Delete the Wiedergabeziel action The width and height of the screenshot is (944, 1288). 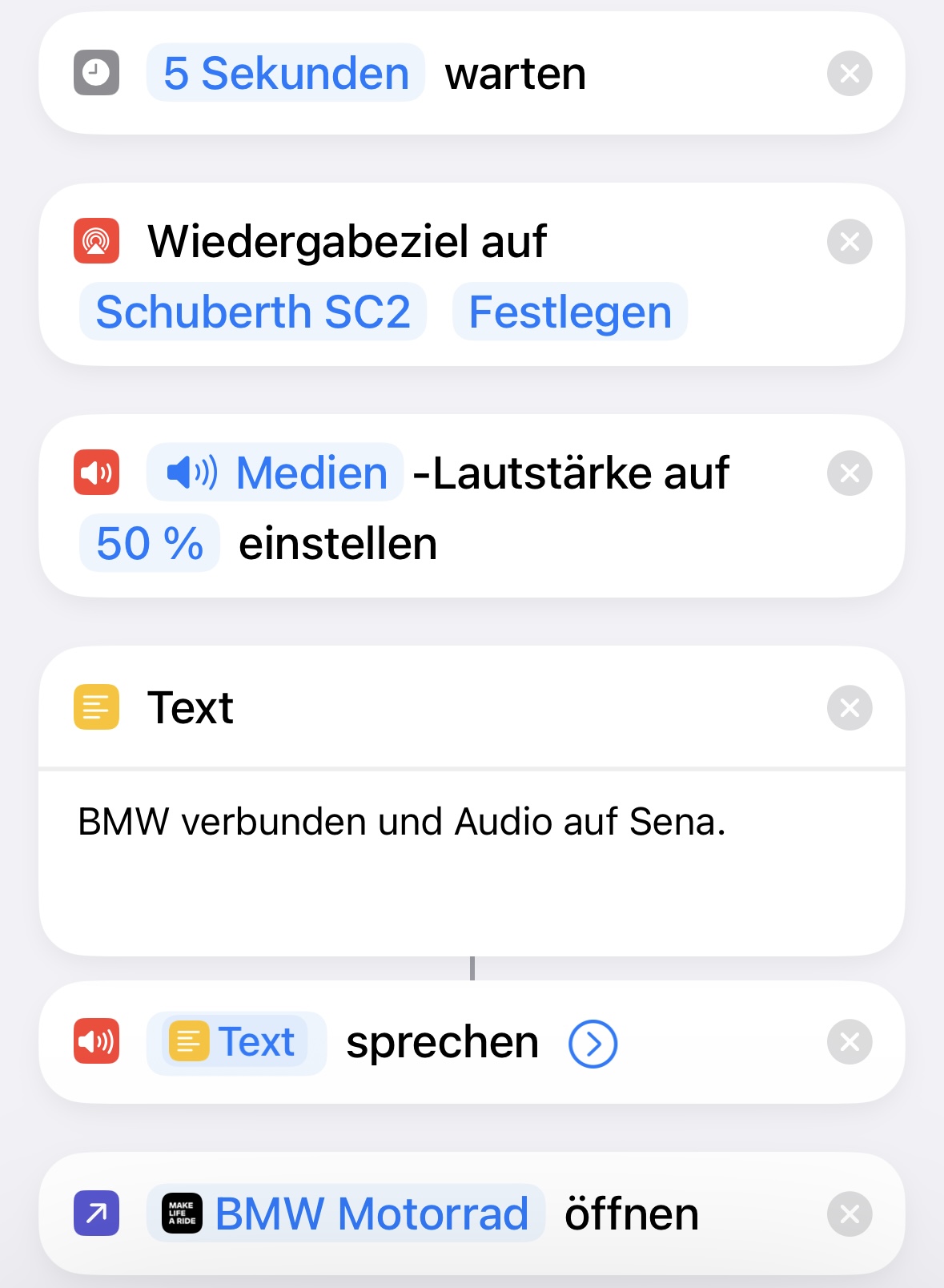tap(849, 241)
